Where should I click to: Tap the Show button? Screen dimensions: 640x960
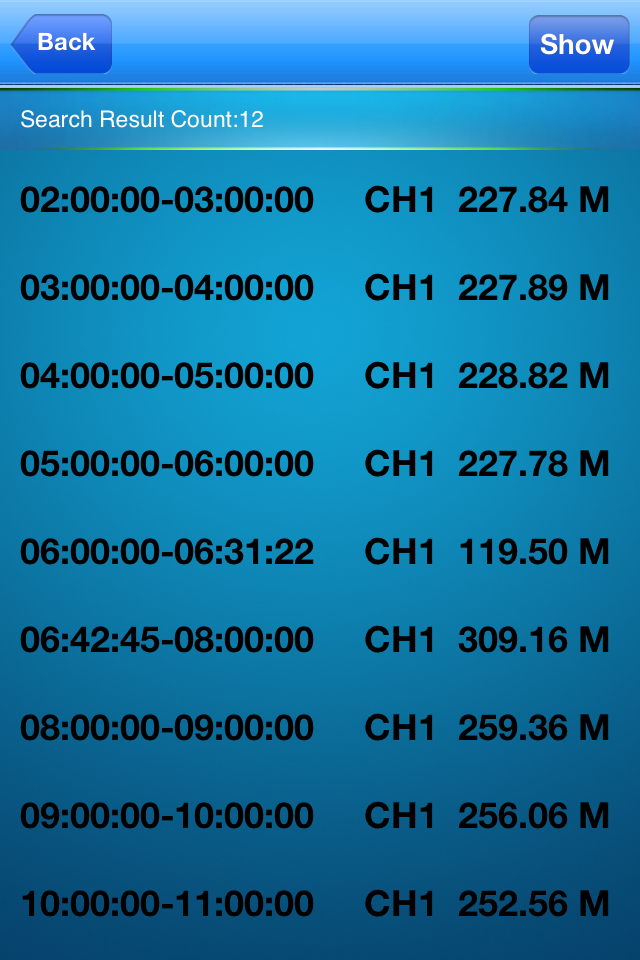pyautogui.click(x=578, y=45)
